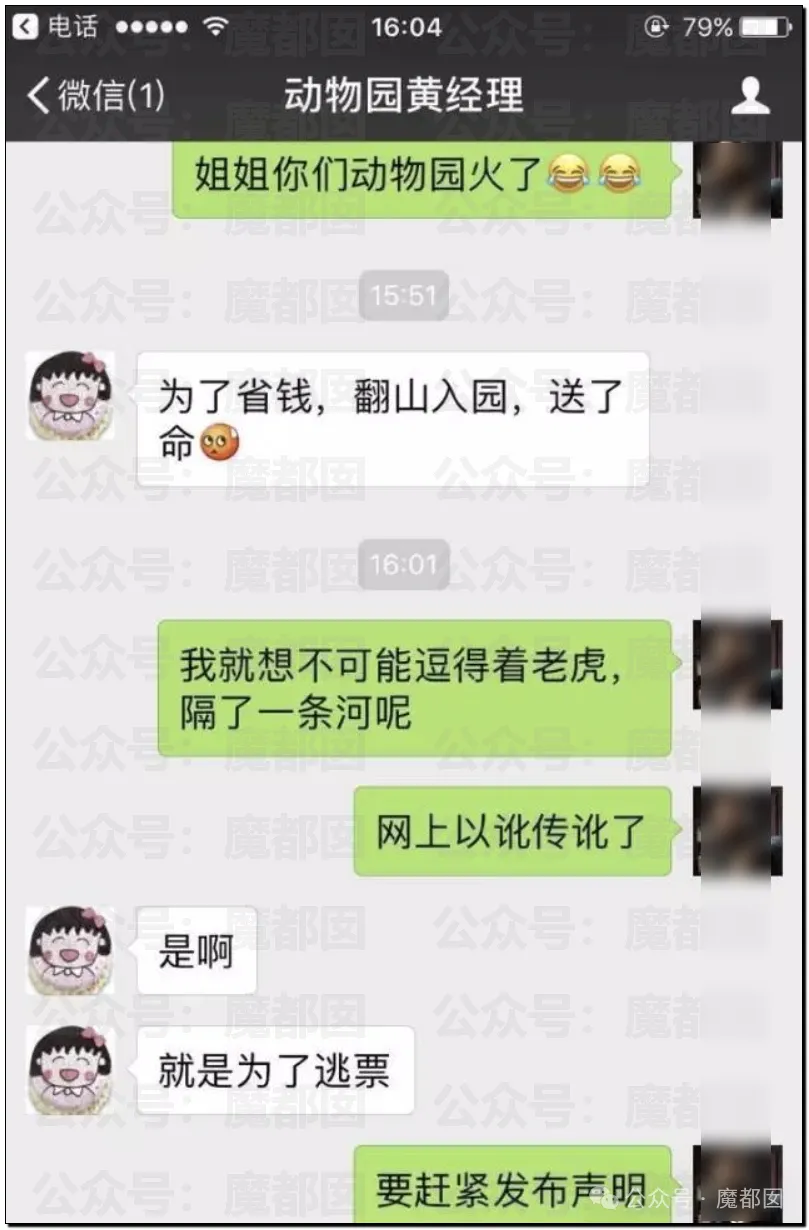Open the contact avatar next to '是啊'
The width and height of the screenshot is (809, 1230).
click(70, 951)
